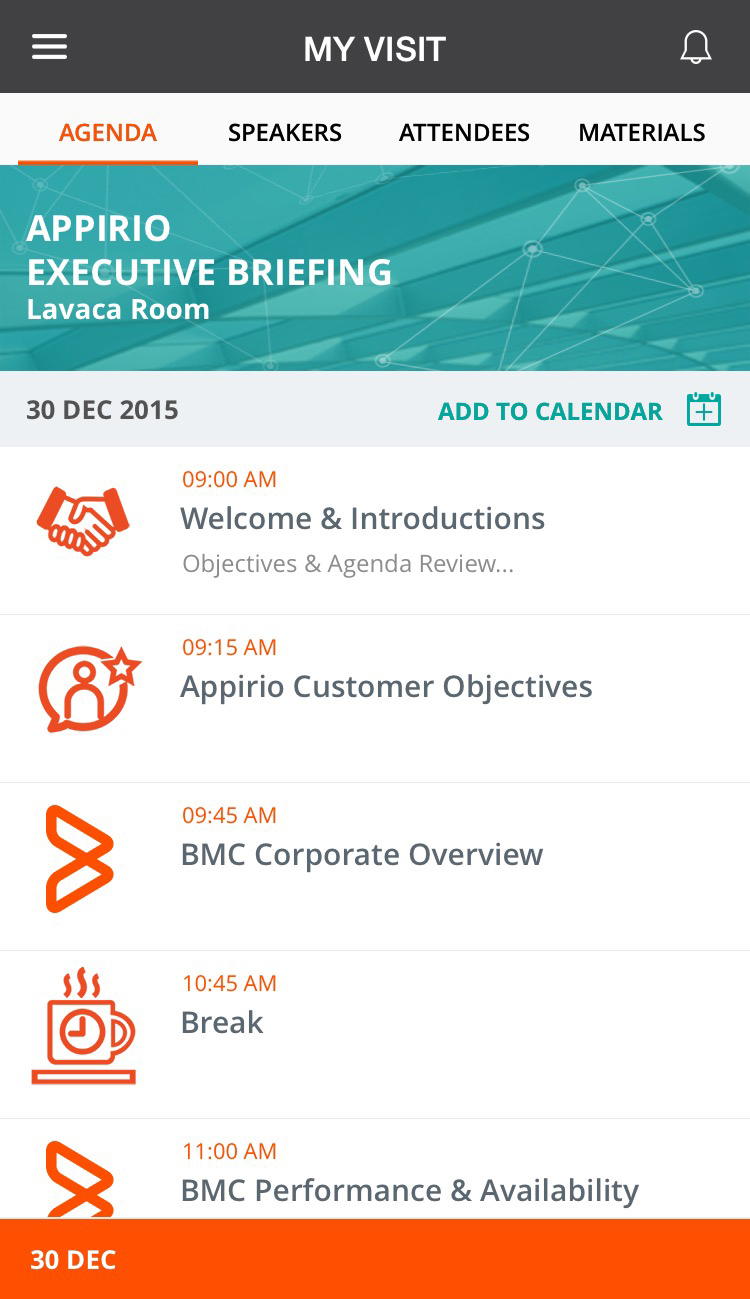Select the Agenda tab

(x=108, y=132)
